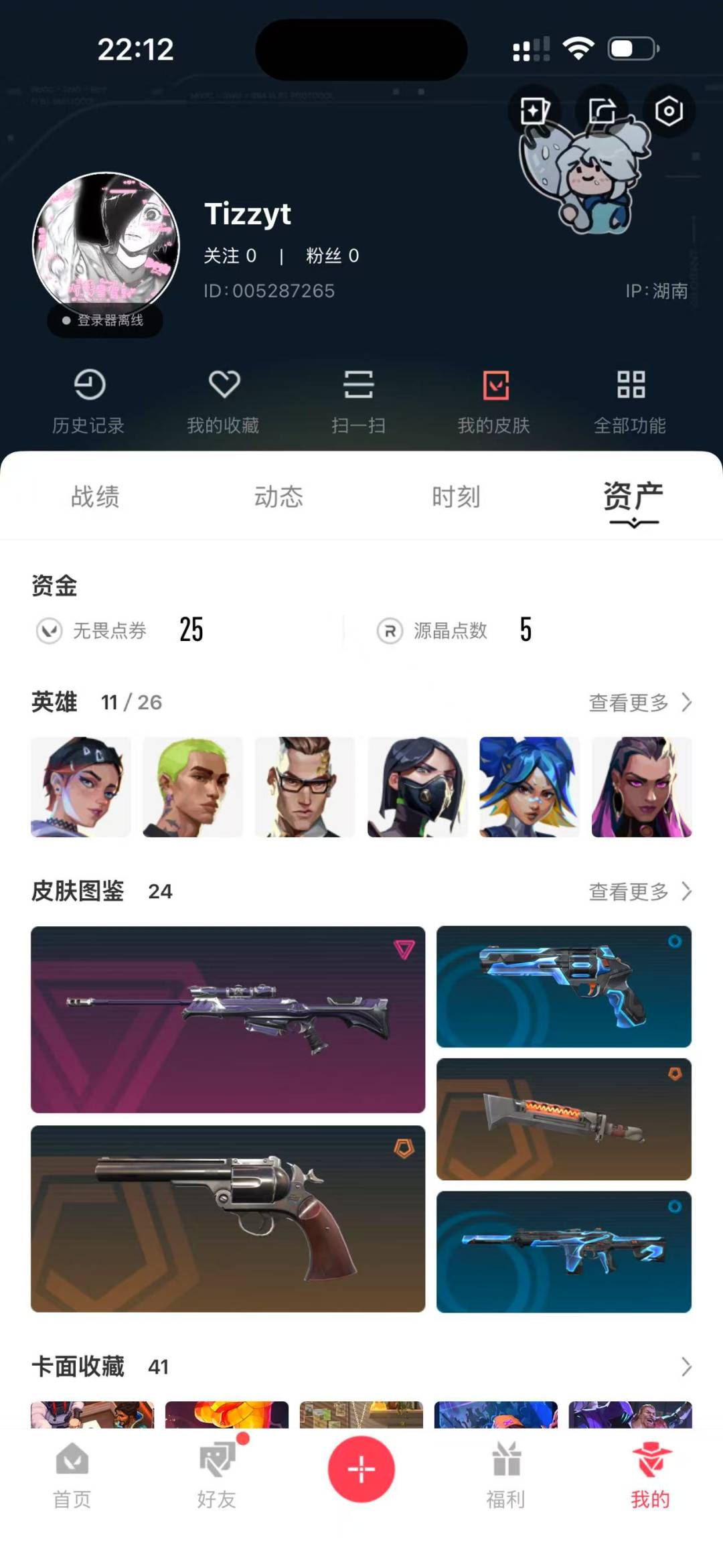Open the purple sniper rifle skin card
The image size is (723, 1568).
coord(228,1019)
